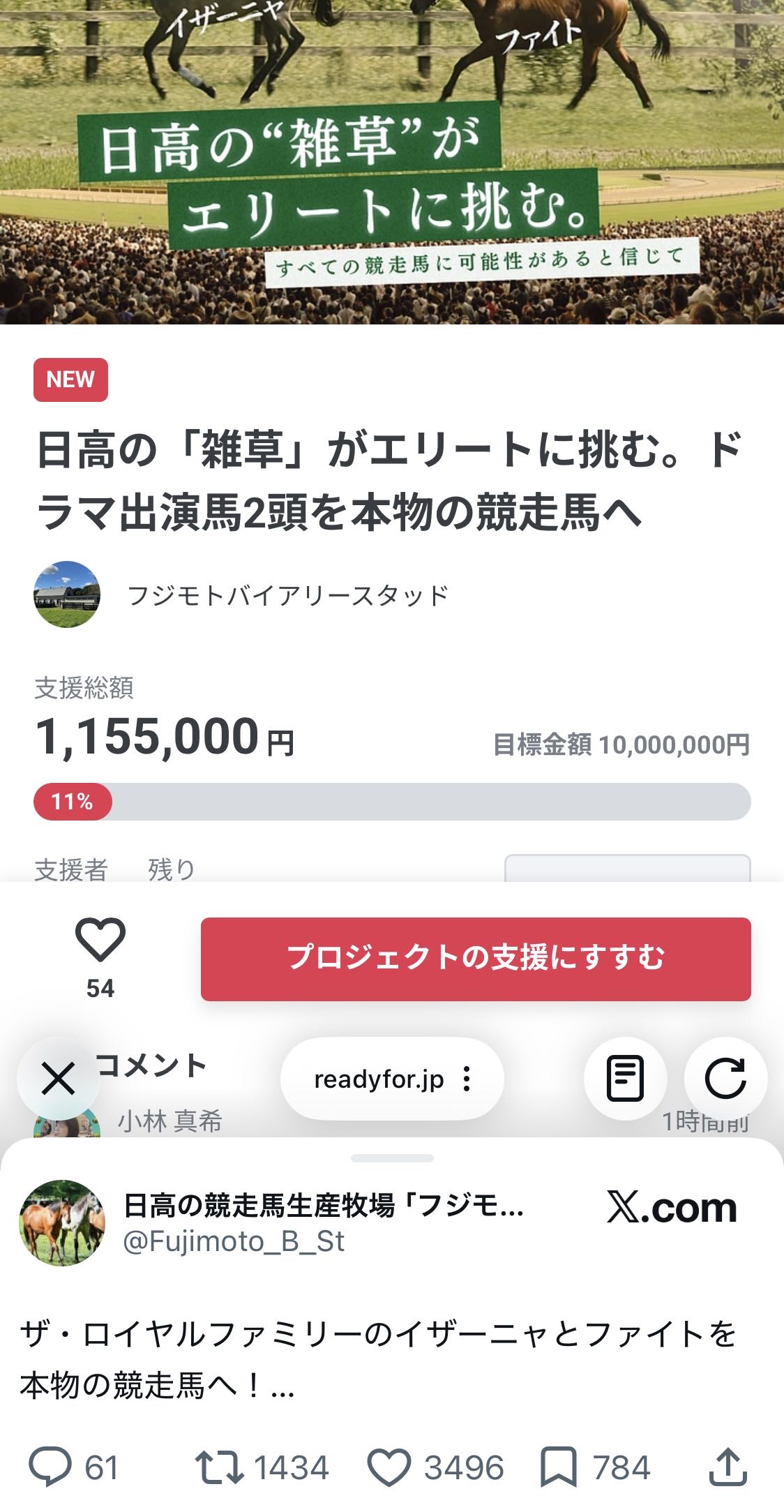Viewport: 784px width, 1512px height.
Task: Close the in-app browser
Action: point(59,1079)
